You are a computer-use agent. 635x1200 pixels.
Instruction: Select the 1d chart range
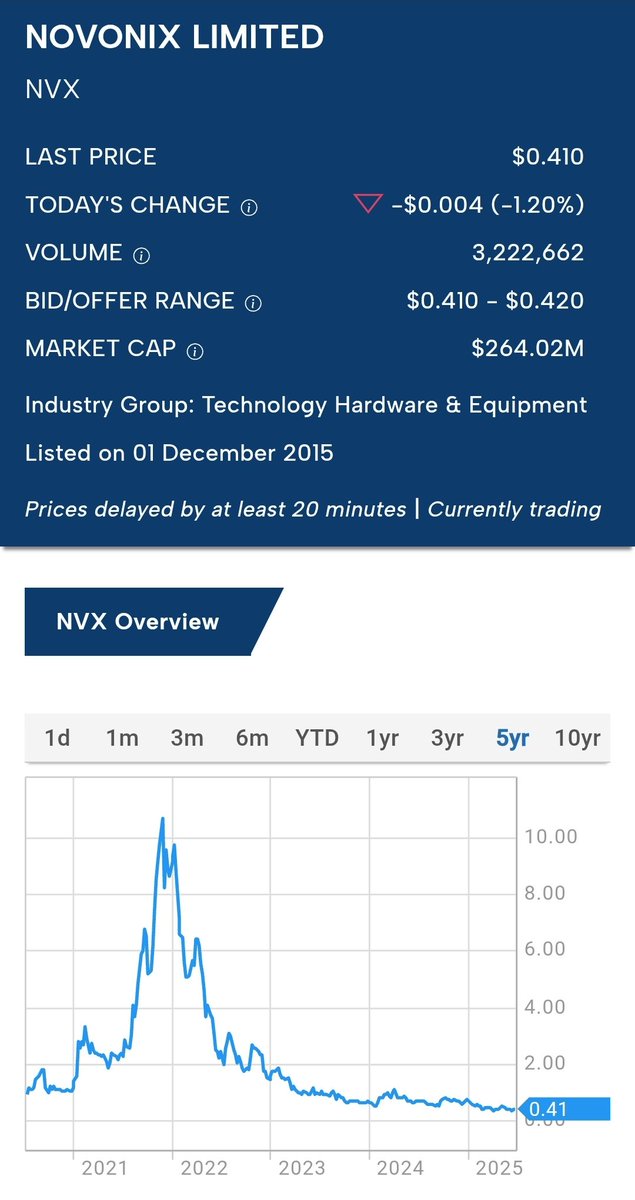pyautogui.click(x=58, y=738)
